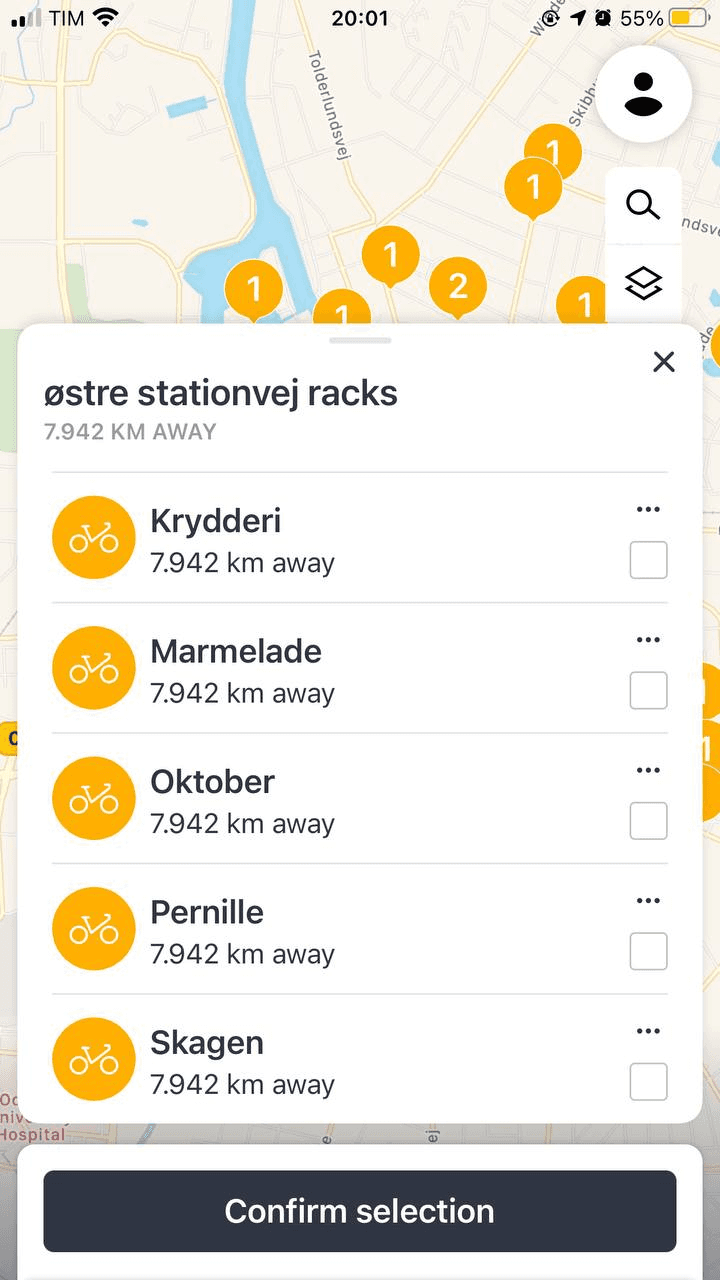Check the box for Marmelade

[x=648, y=690]
